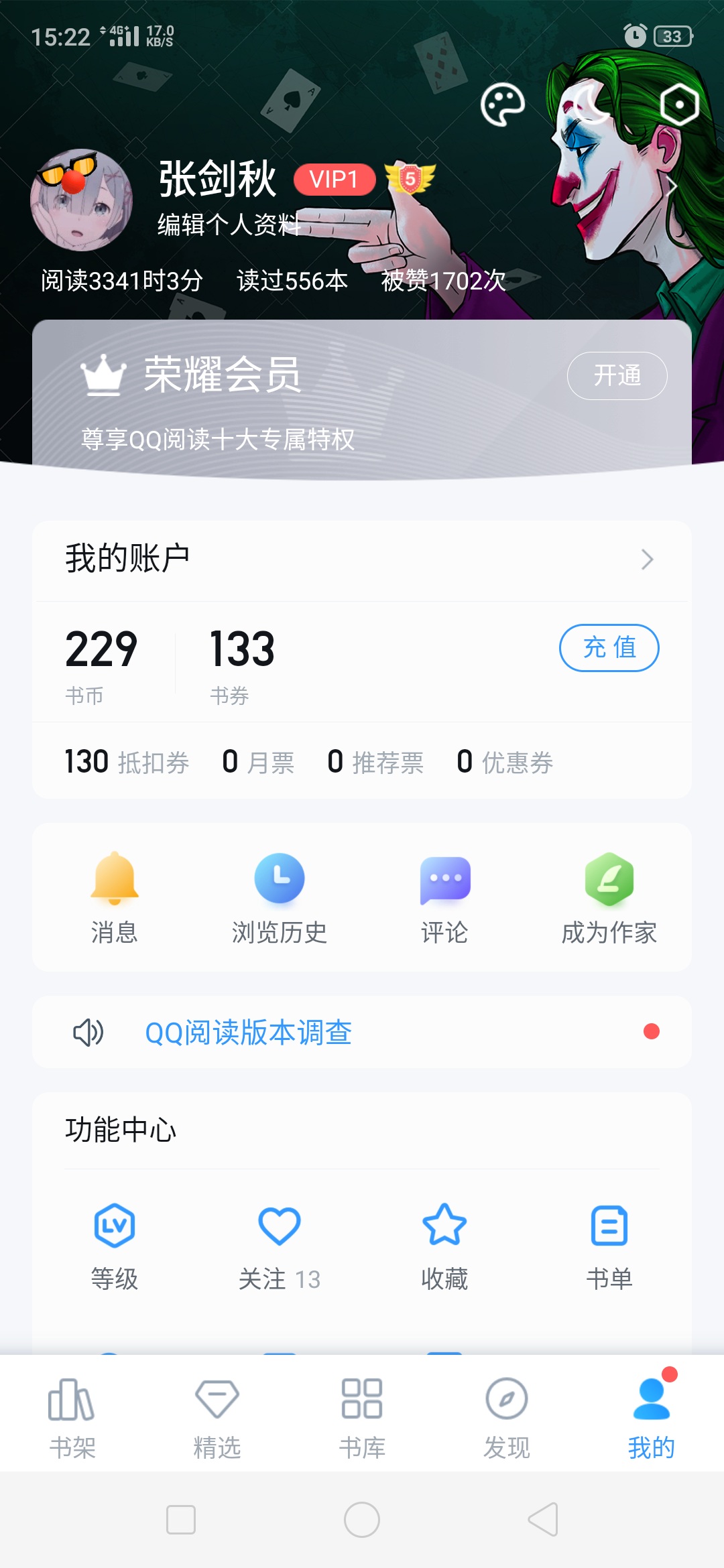Image resolution: width=724 pixels, height=1568 pixels.
Task: Select 成为作家 to become an author
Action: (609, 898)
